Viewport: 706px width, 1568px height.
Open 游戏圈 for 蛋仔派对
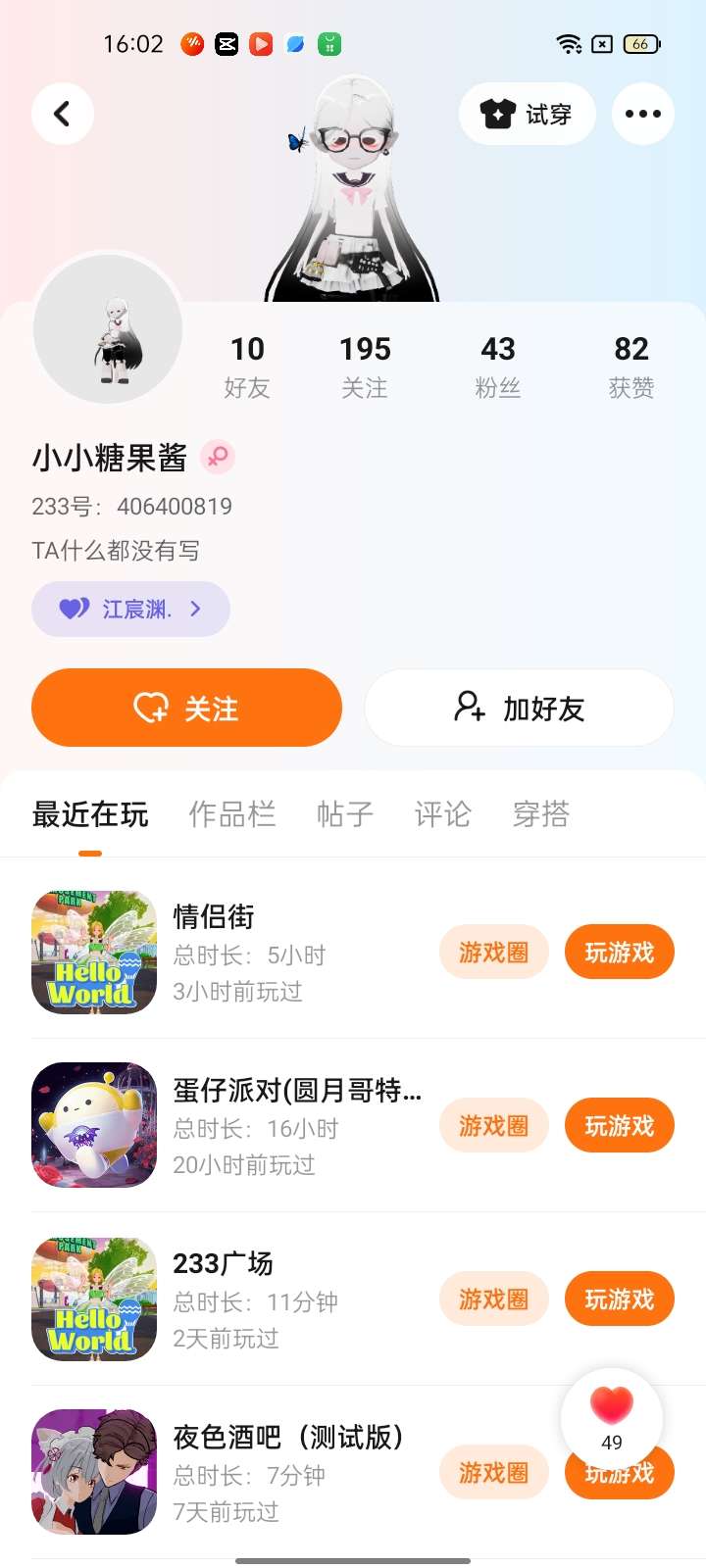pyautogui.click(x=493, y=1125)
